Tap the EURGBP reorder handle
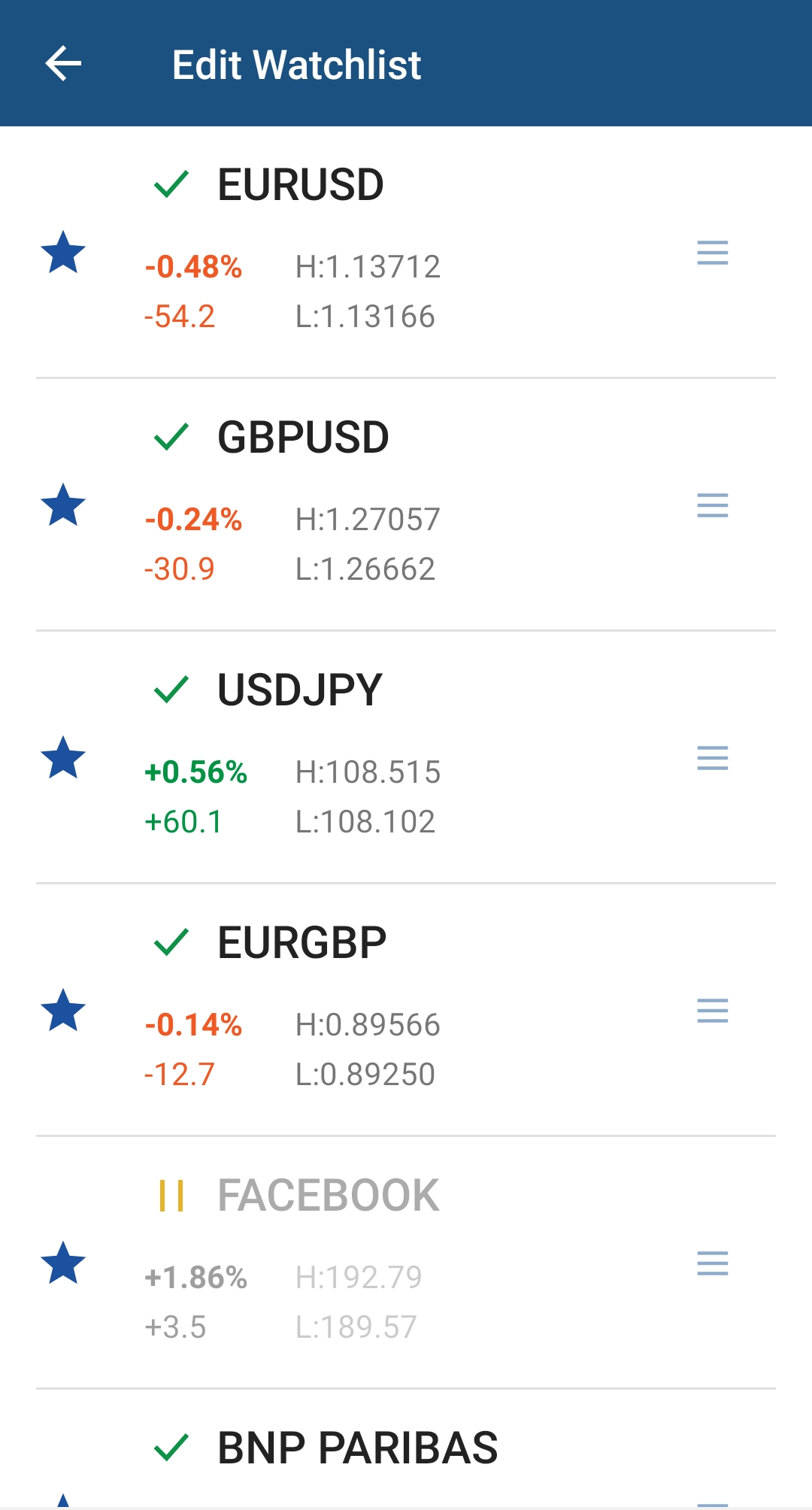 point(712,1010)
